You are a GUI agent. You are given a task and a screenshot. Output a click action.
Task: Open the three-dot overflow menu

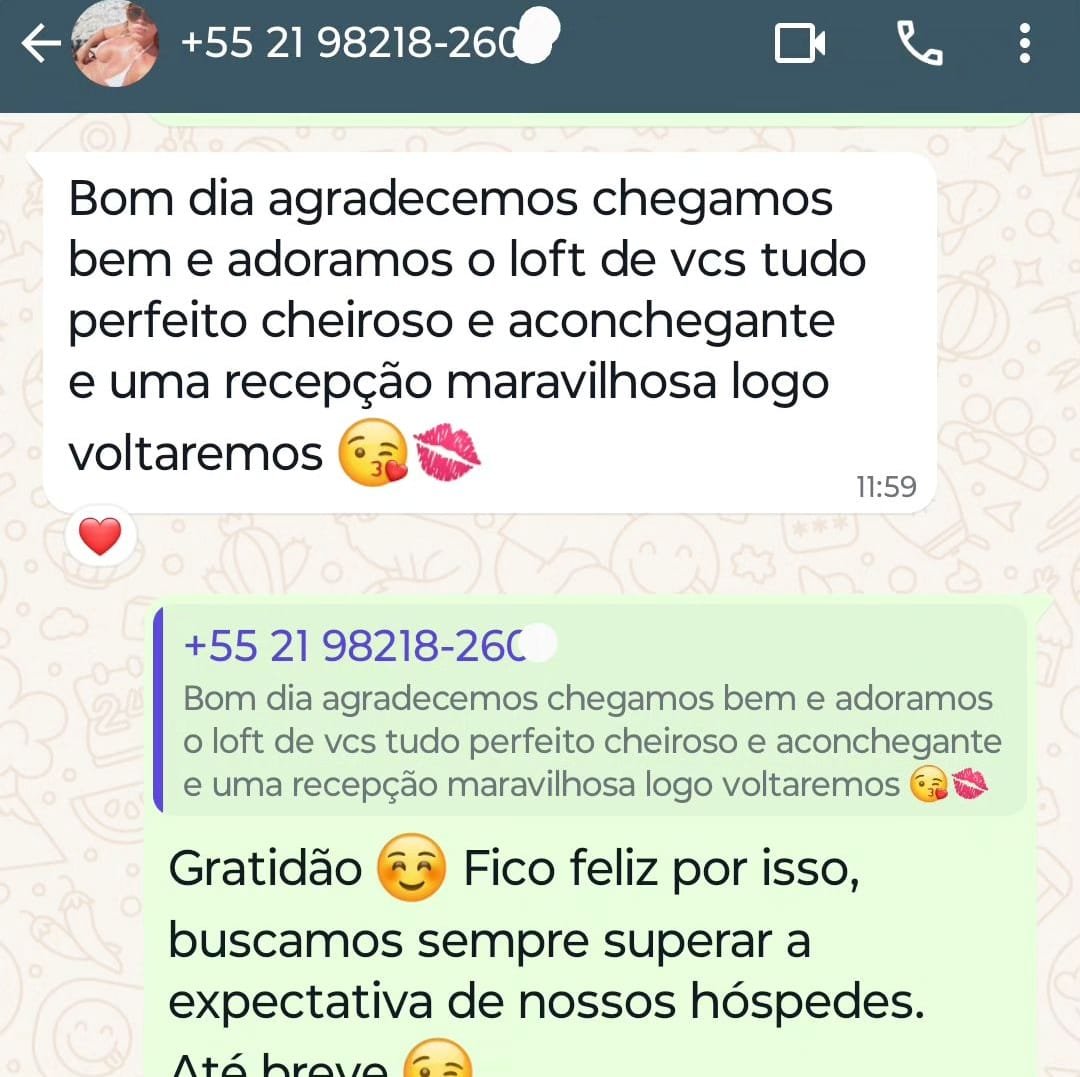click(x=1024, y=44)
